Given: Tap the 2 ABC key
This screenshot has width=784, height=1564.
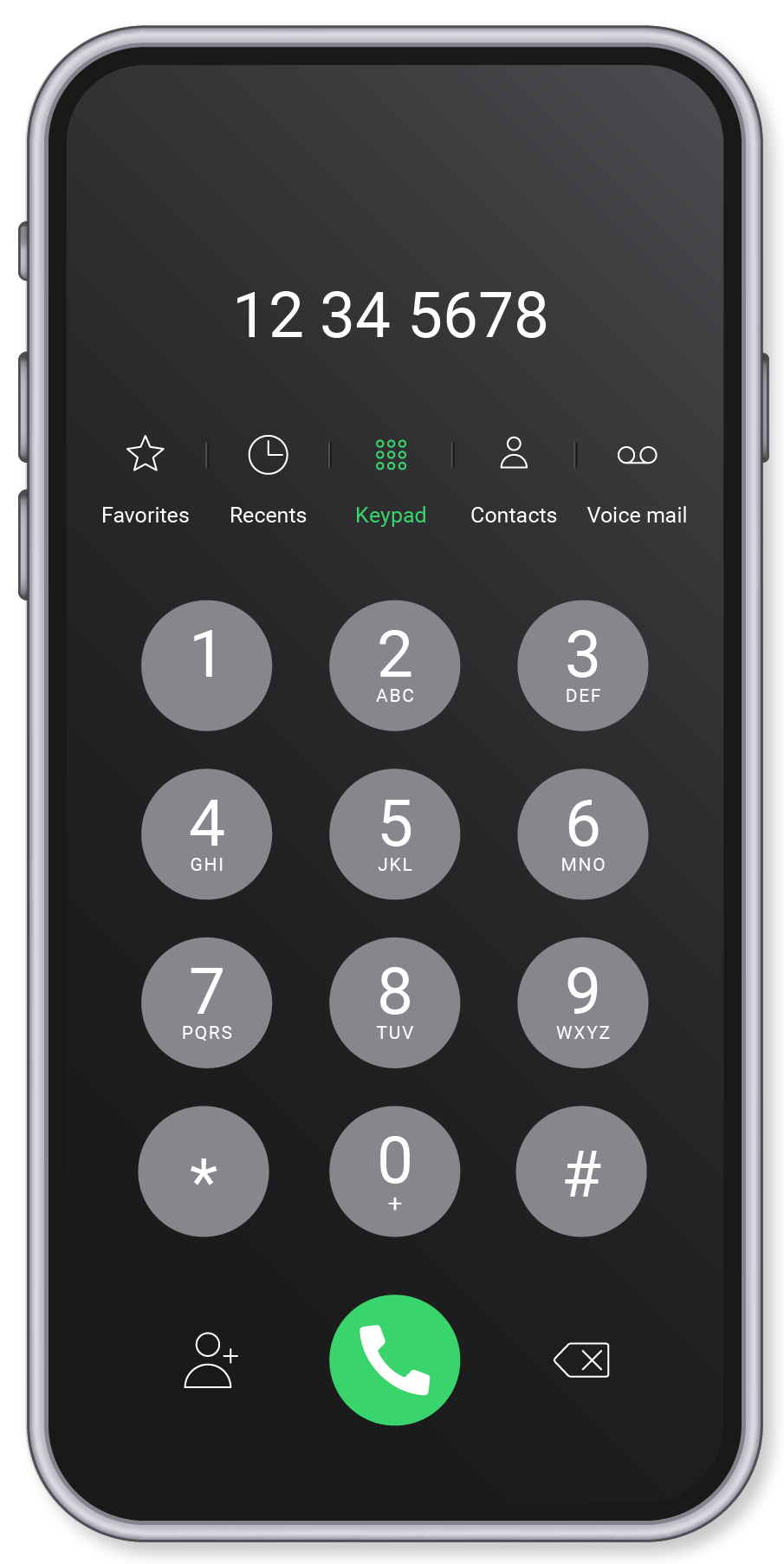Looking at the screenshot, I should coord(395,665).
